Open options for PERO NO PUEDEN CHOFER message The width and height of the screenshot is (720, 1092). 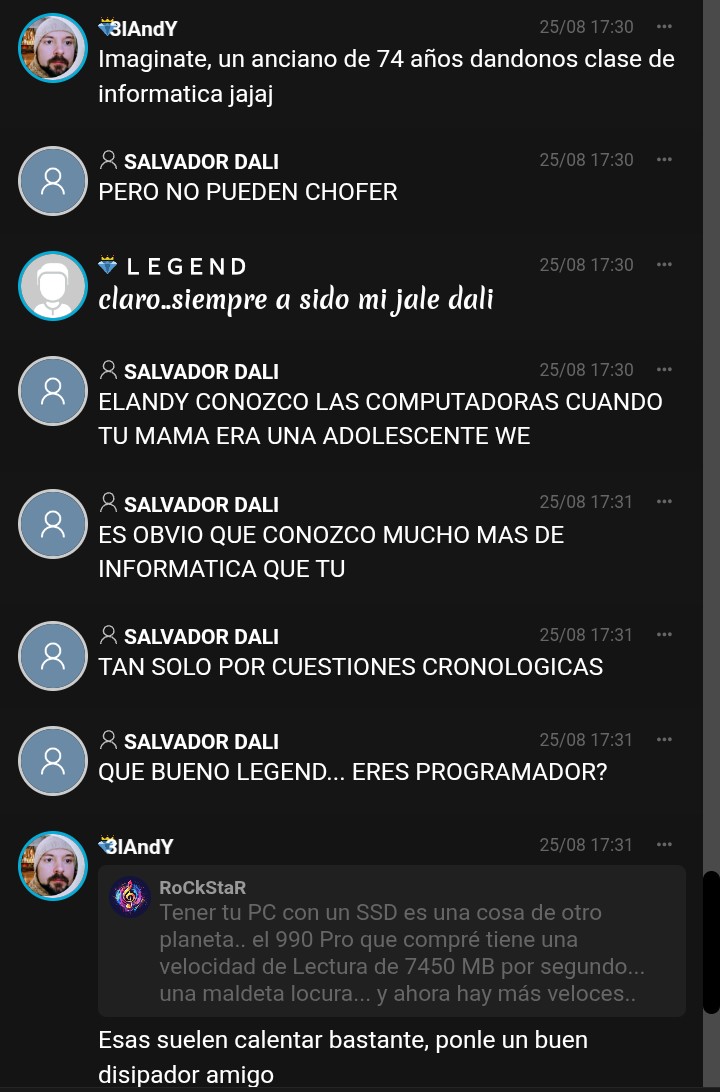664,160
